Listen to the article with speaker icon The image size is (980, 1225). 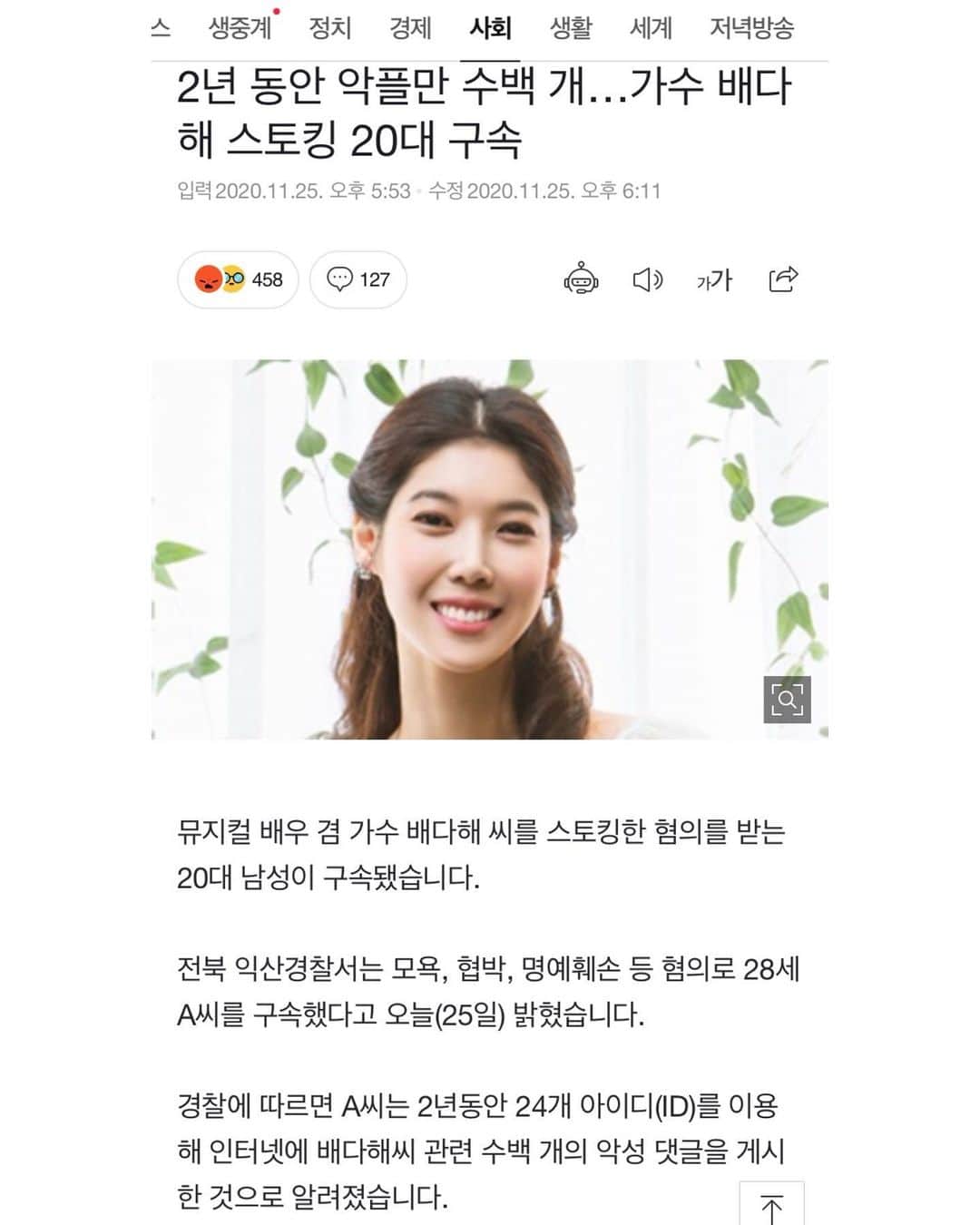[647, 279]
